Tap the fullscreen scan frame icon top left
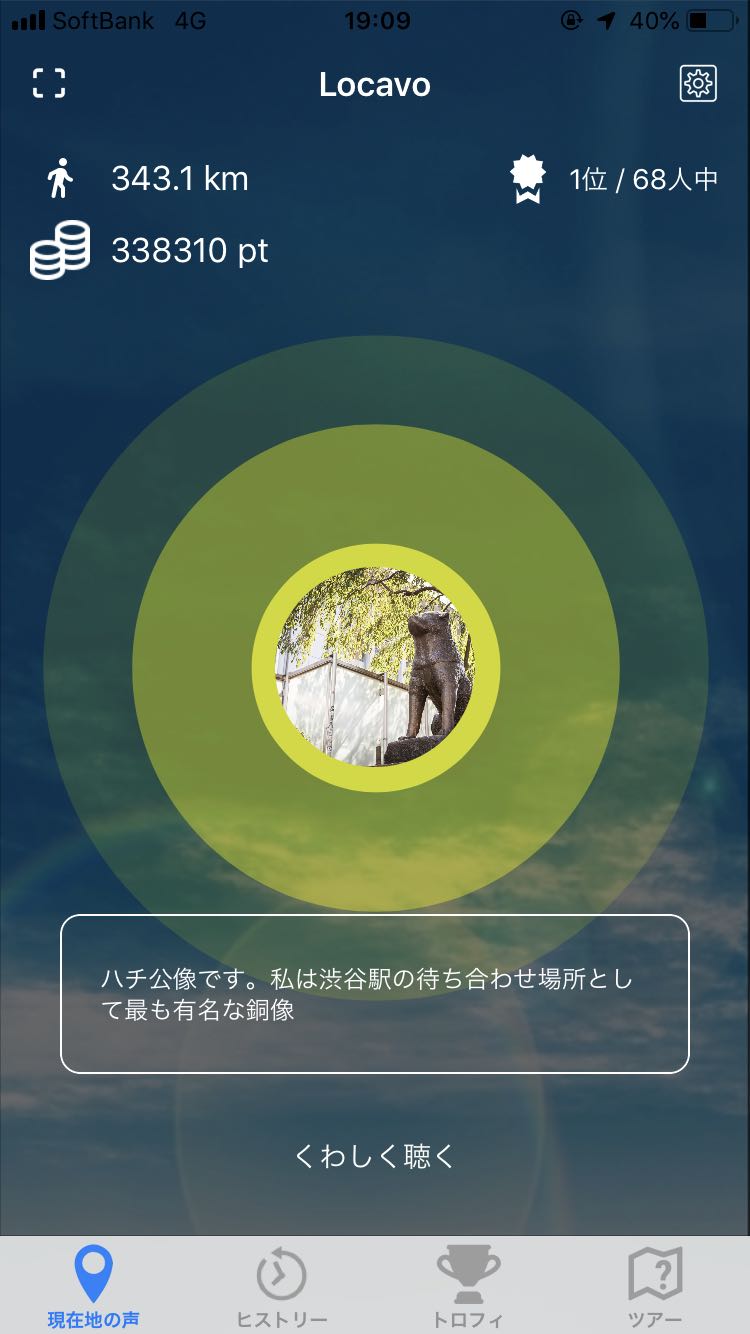Viewport: 750px width, 1334px height. point(47,85)
